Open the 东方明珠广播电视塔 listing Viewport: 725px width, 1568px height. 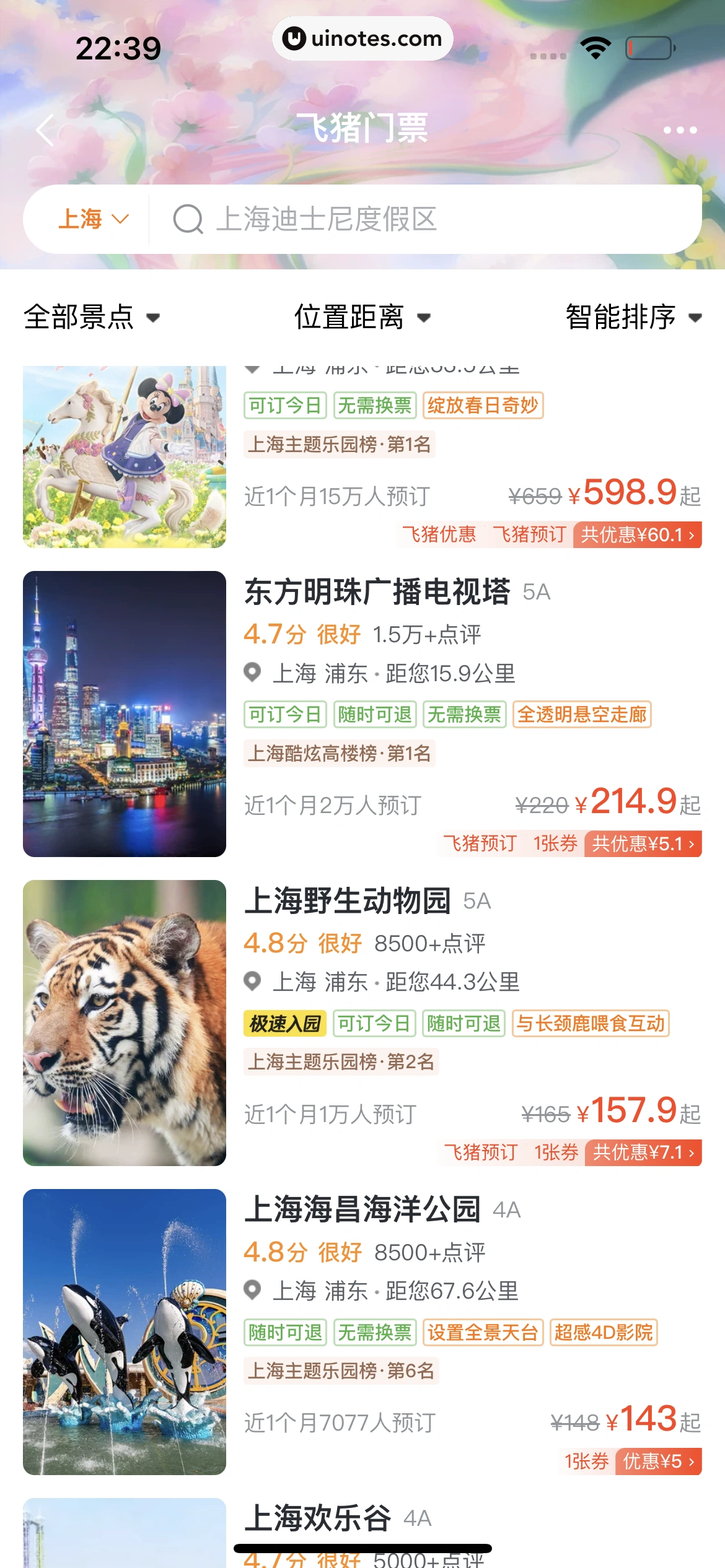click(x=377, y=591)
